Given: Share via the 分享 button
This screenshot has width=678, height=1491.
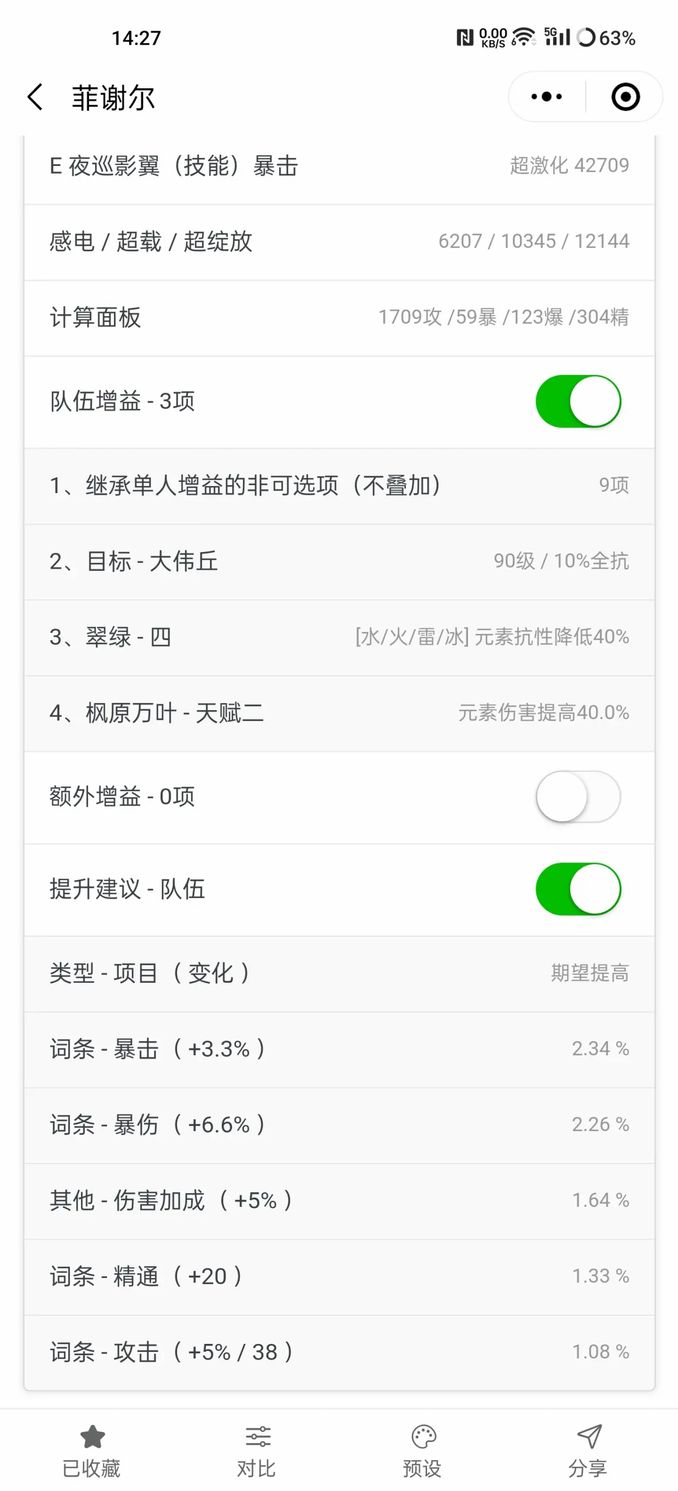Looking at the screenshot, I should (588, 1450).
